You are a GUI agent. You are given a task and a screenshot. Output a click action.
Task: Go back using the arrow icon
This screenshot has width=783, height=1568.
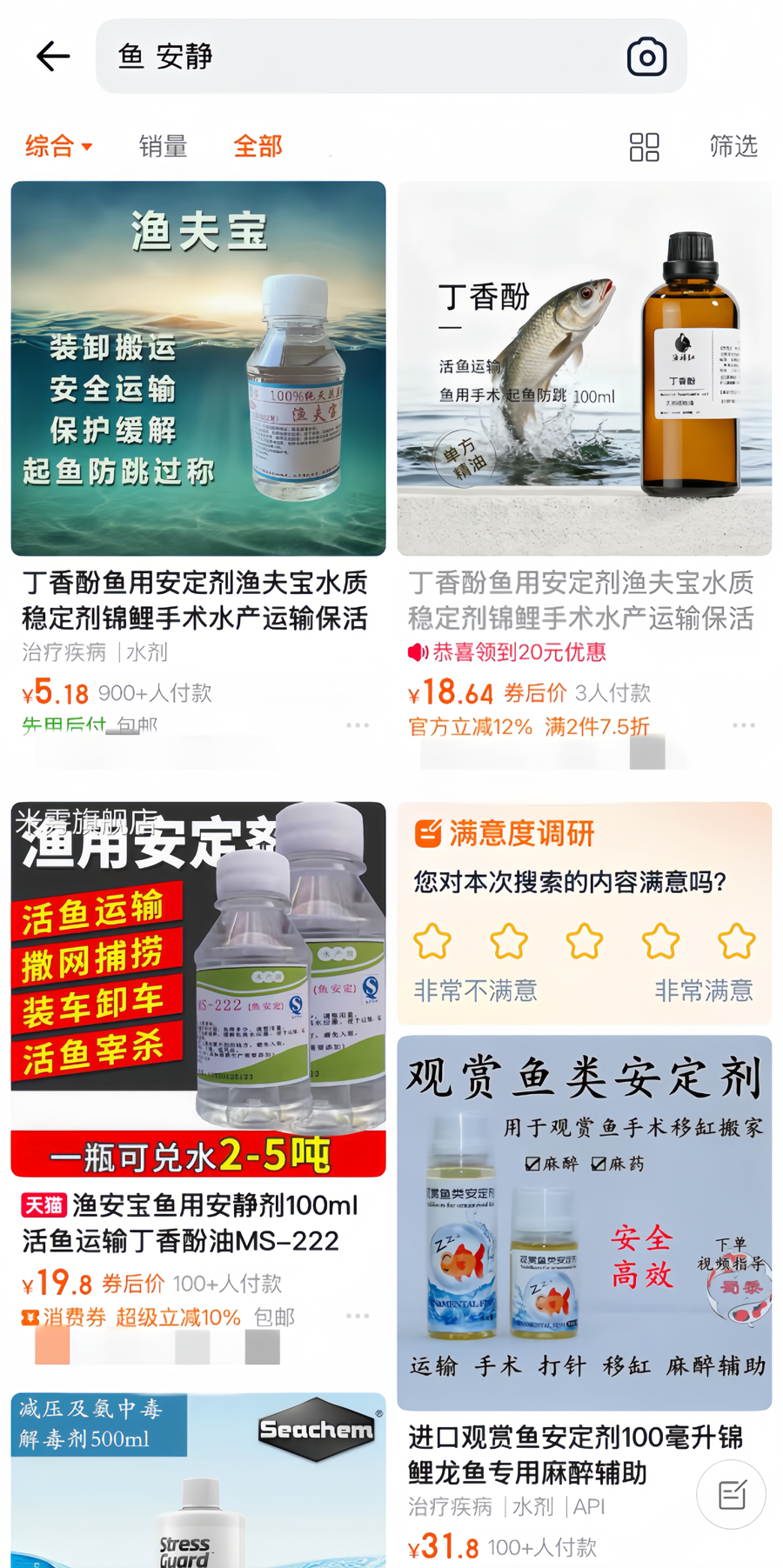pos(53,57)
